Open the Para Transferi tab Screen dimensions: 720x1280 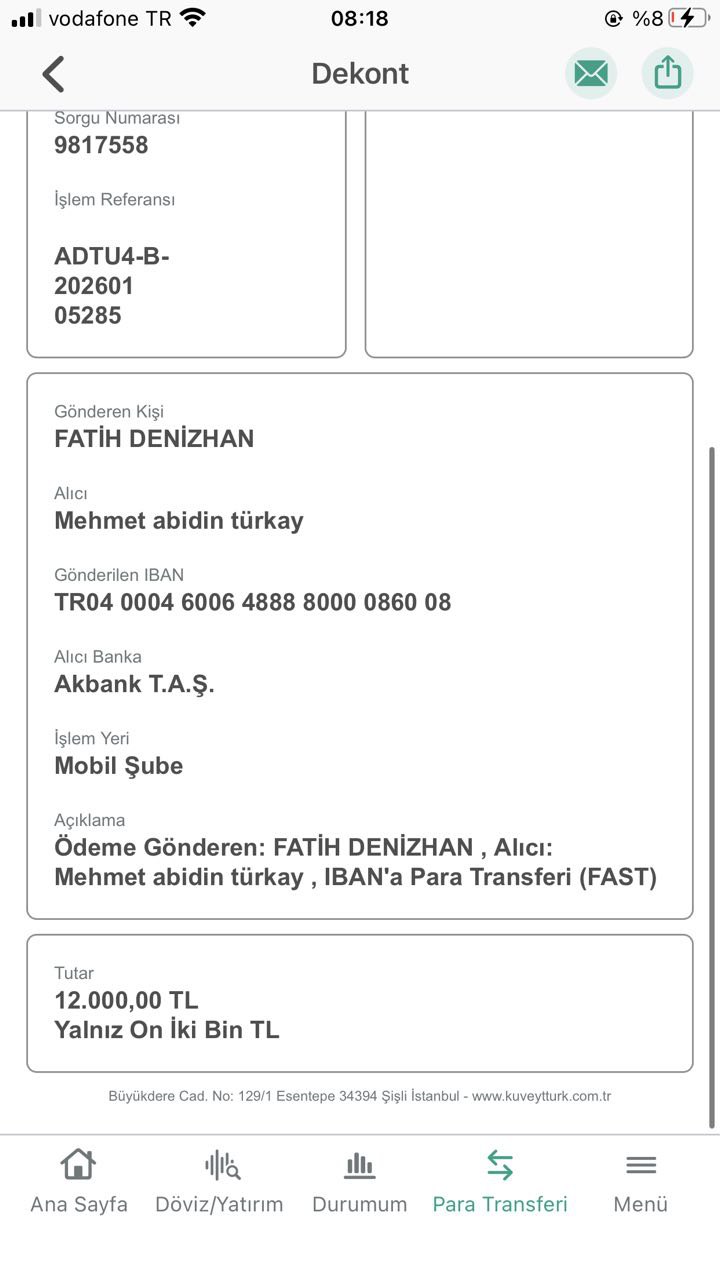(500, 1182)
